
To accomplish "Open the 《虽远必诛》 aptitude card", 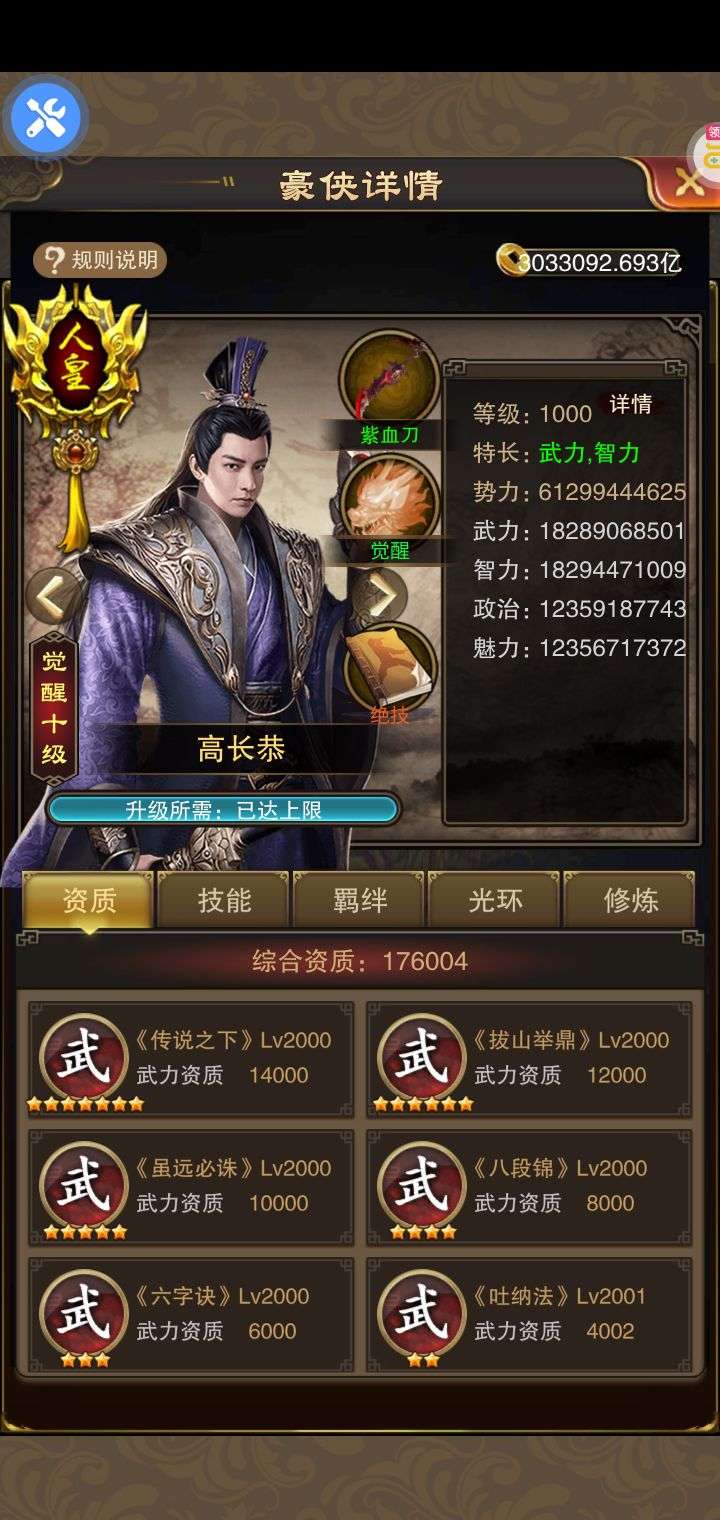I will (191, 1187).
